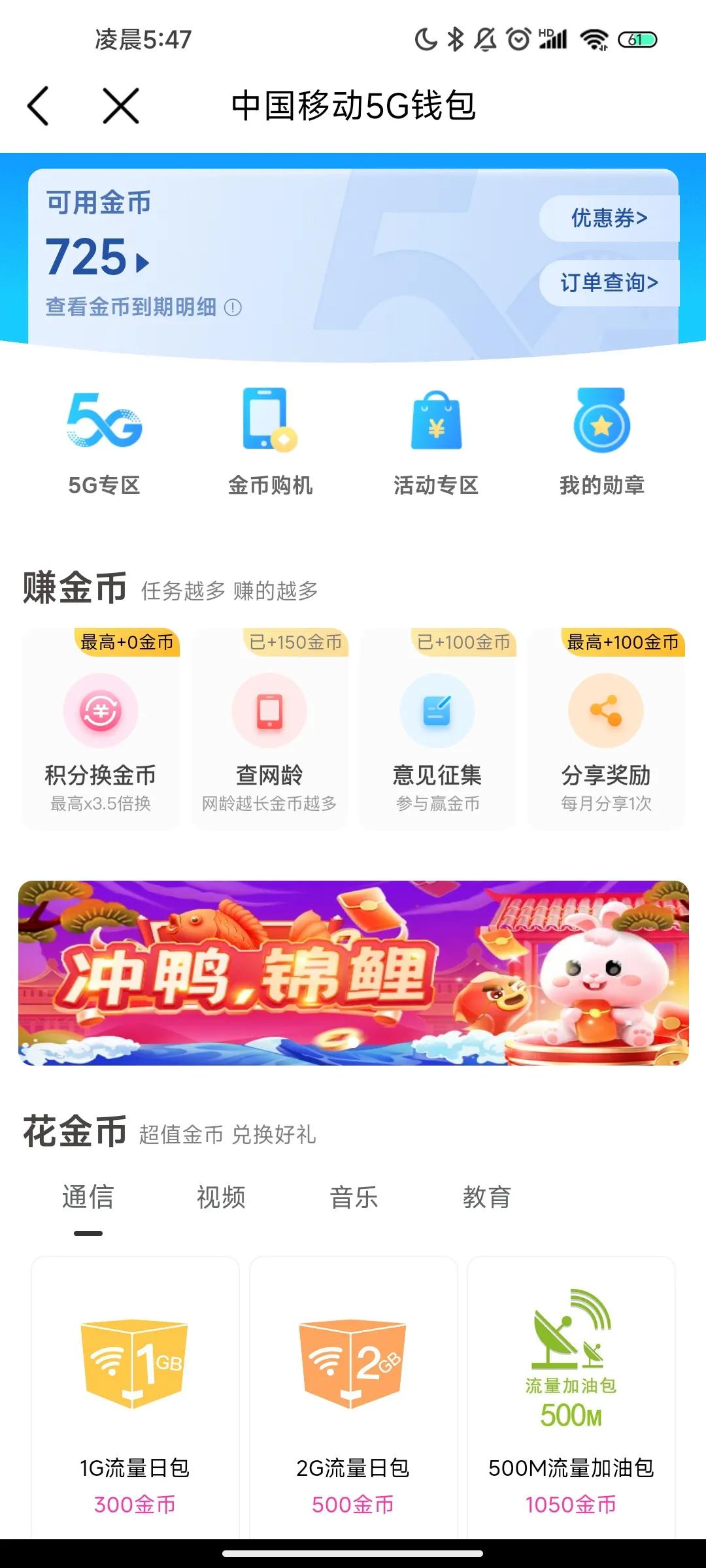Open the back arrow navigation icon
This screenshot has width=706, height=1568.
click(x=41, y=105)
